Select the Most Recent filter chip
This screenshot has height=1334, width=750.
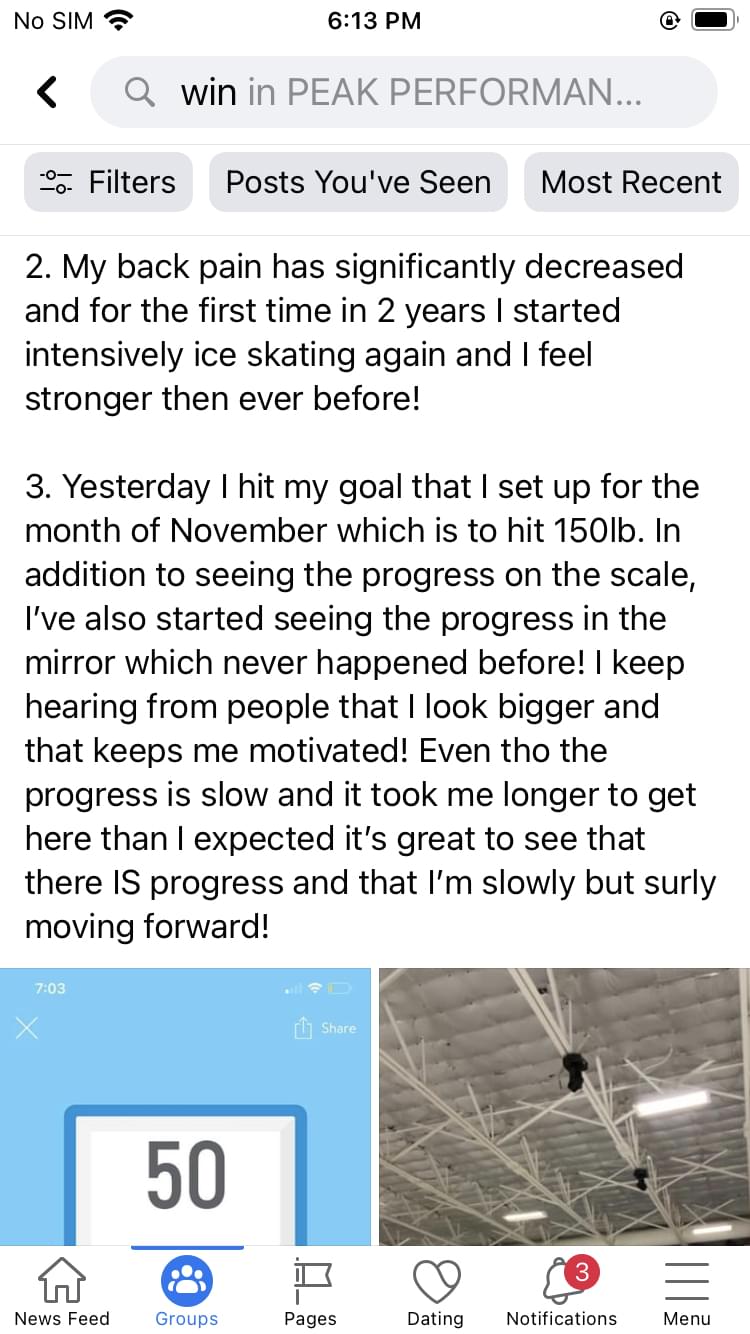[630, 182]
